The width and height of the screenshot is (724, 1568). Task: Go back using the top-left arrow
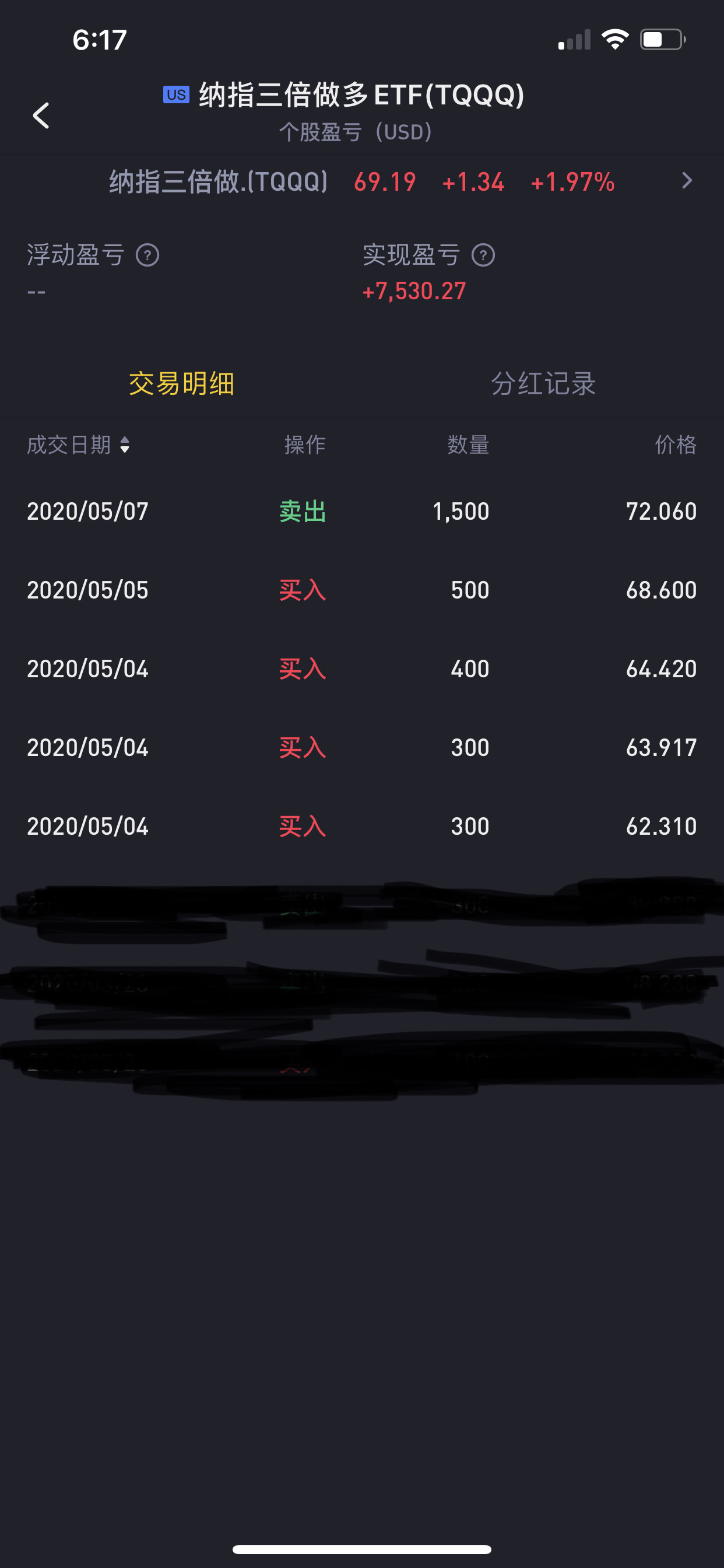tap(41, 115)
